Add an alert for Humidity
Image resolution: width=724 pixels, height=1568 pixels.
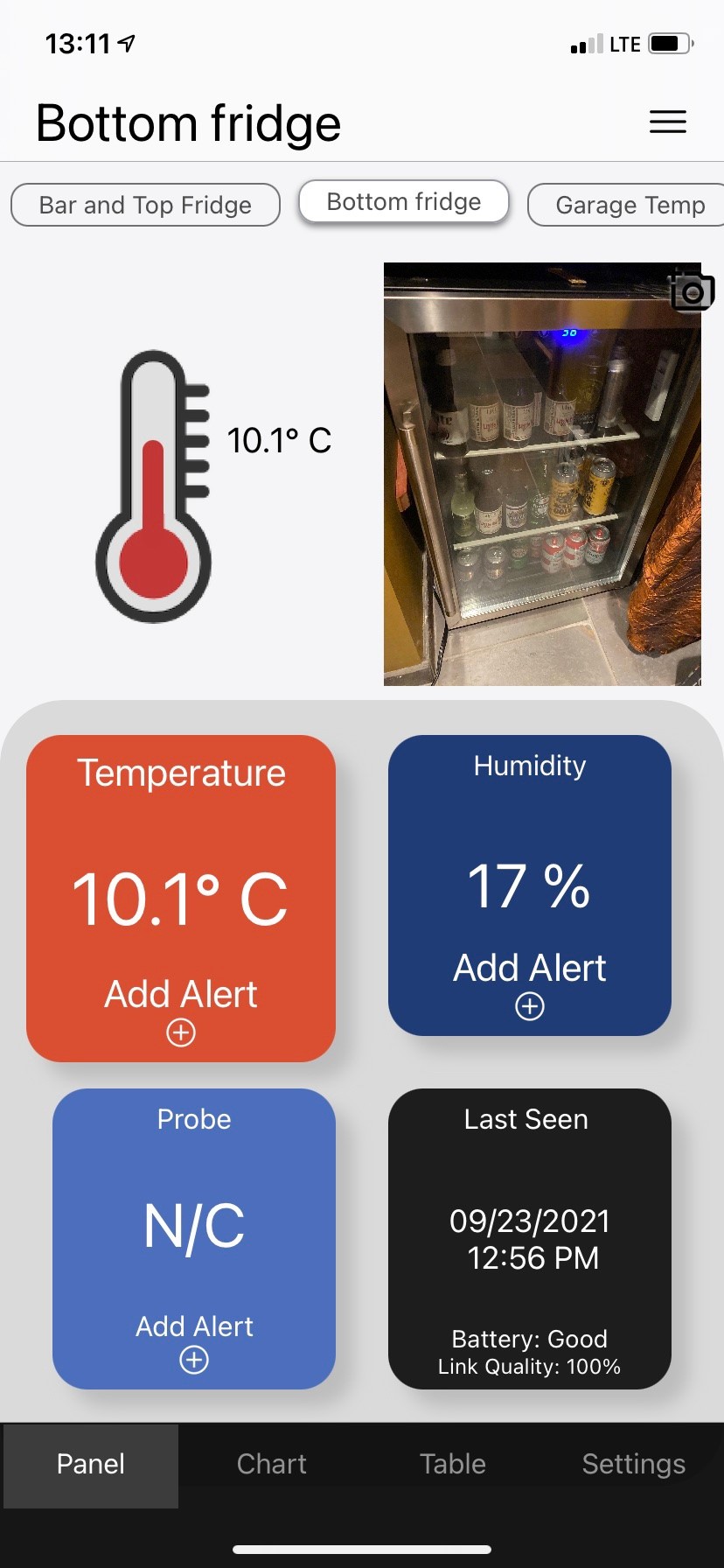click(x=530, y=984)
